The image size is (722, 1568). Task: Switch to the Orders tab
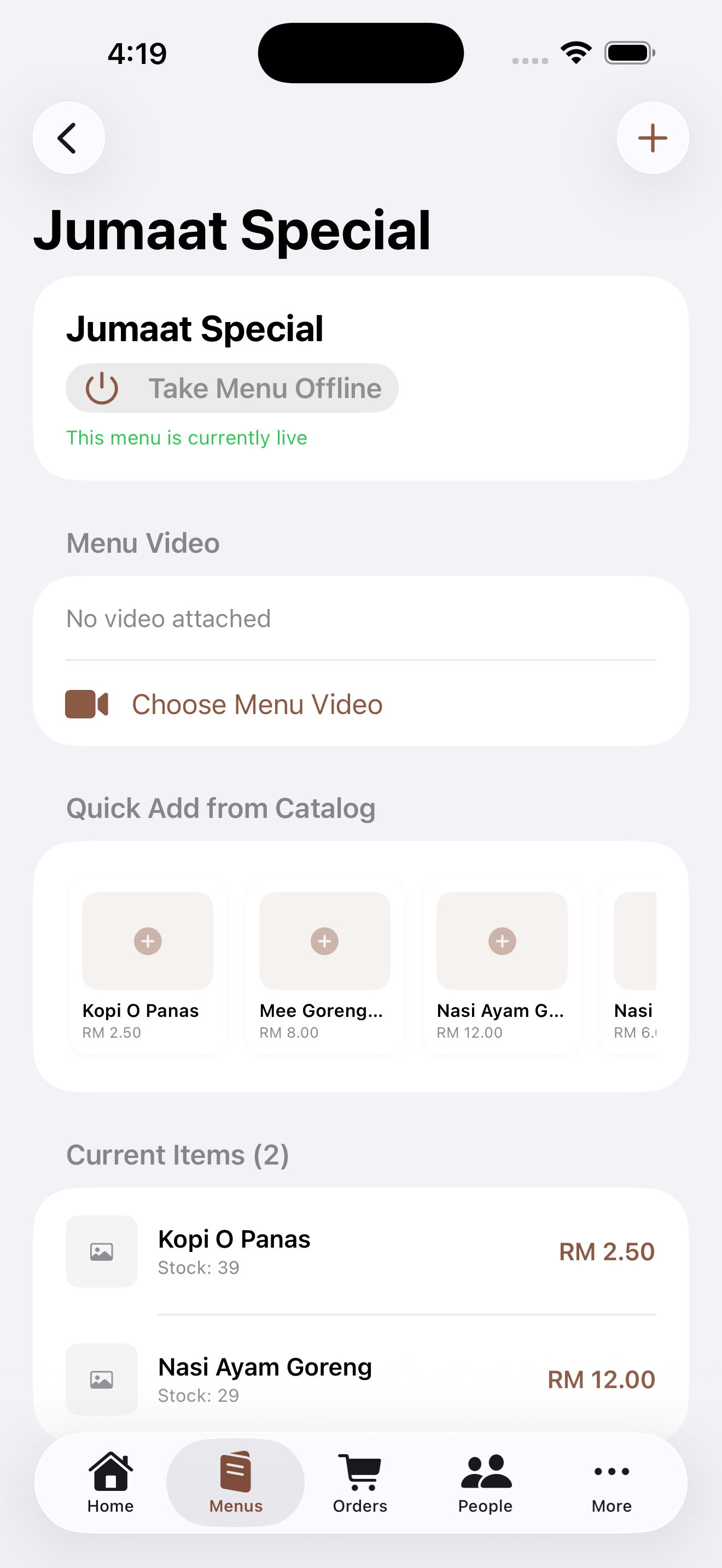(359, 1485)
